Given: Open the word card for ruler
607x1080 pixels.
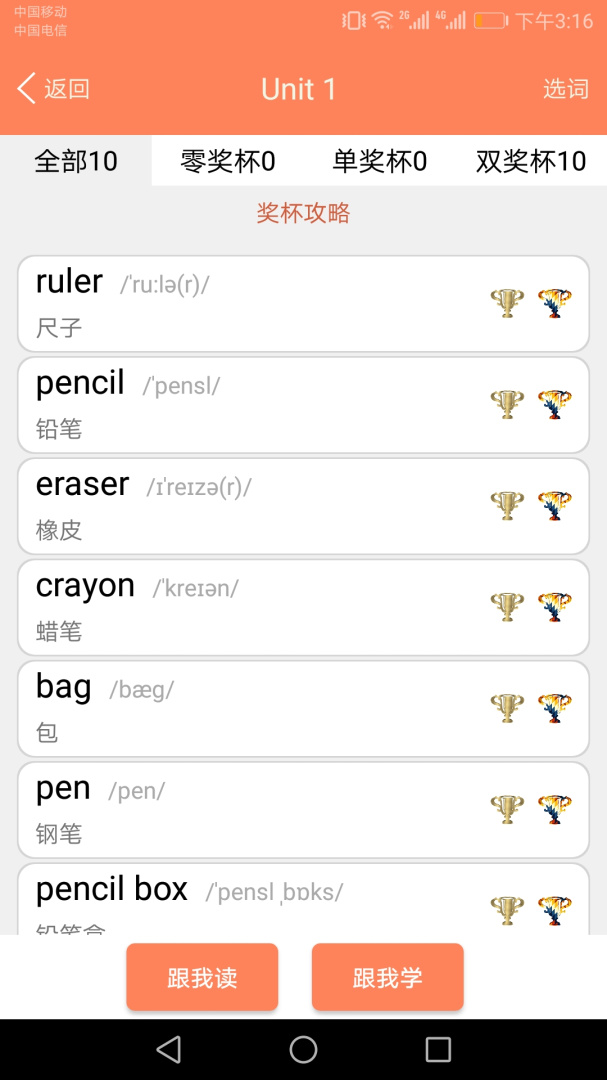Looking at the screenshot, I should pos(250,304).
